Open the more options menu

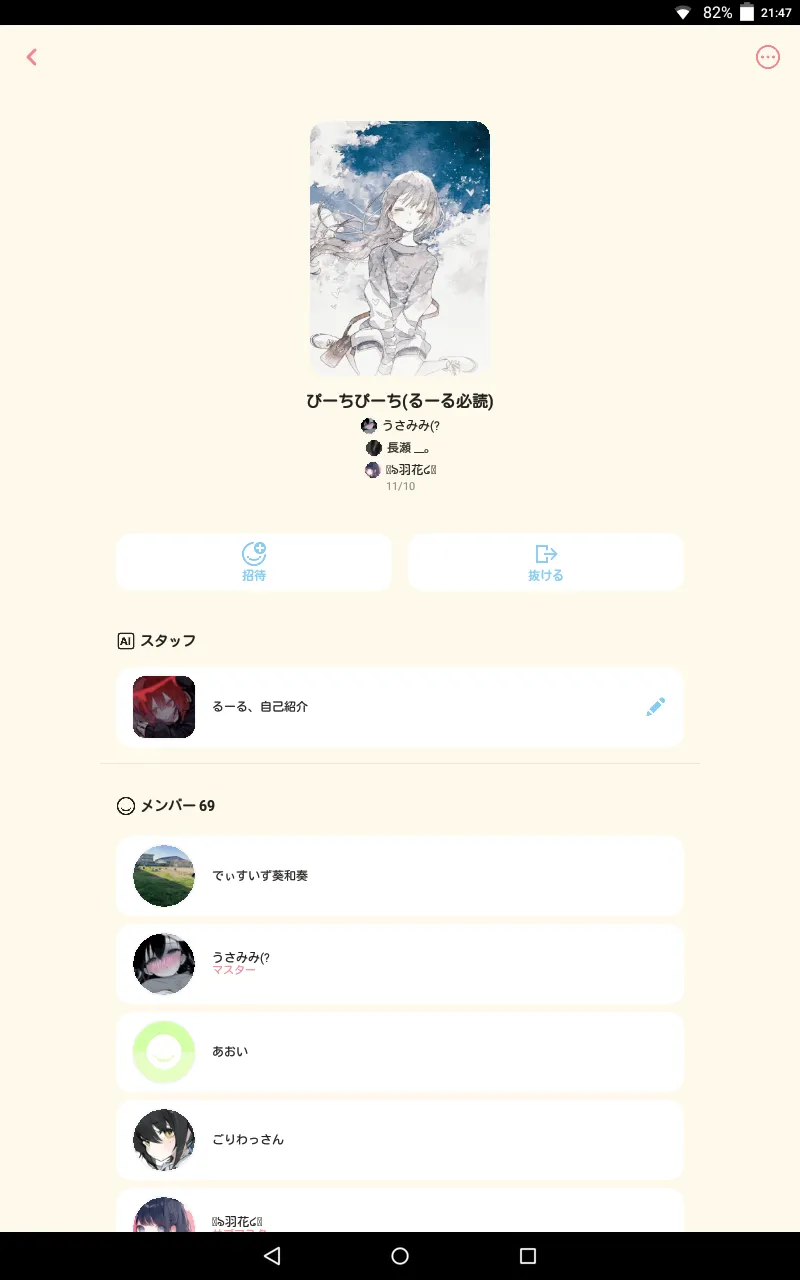point(767,57)
